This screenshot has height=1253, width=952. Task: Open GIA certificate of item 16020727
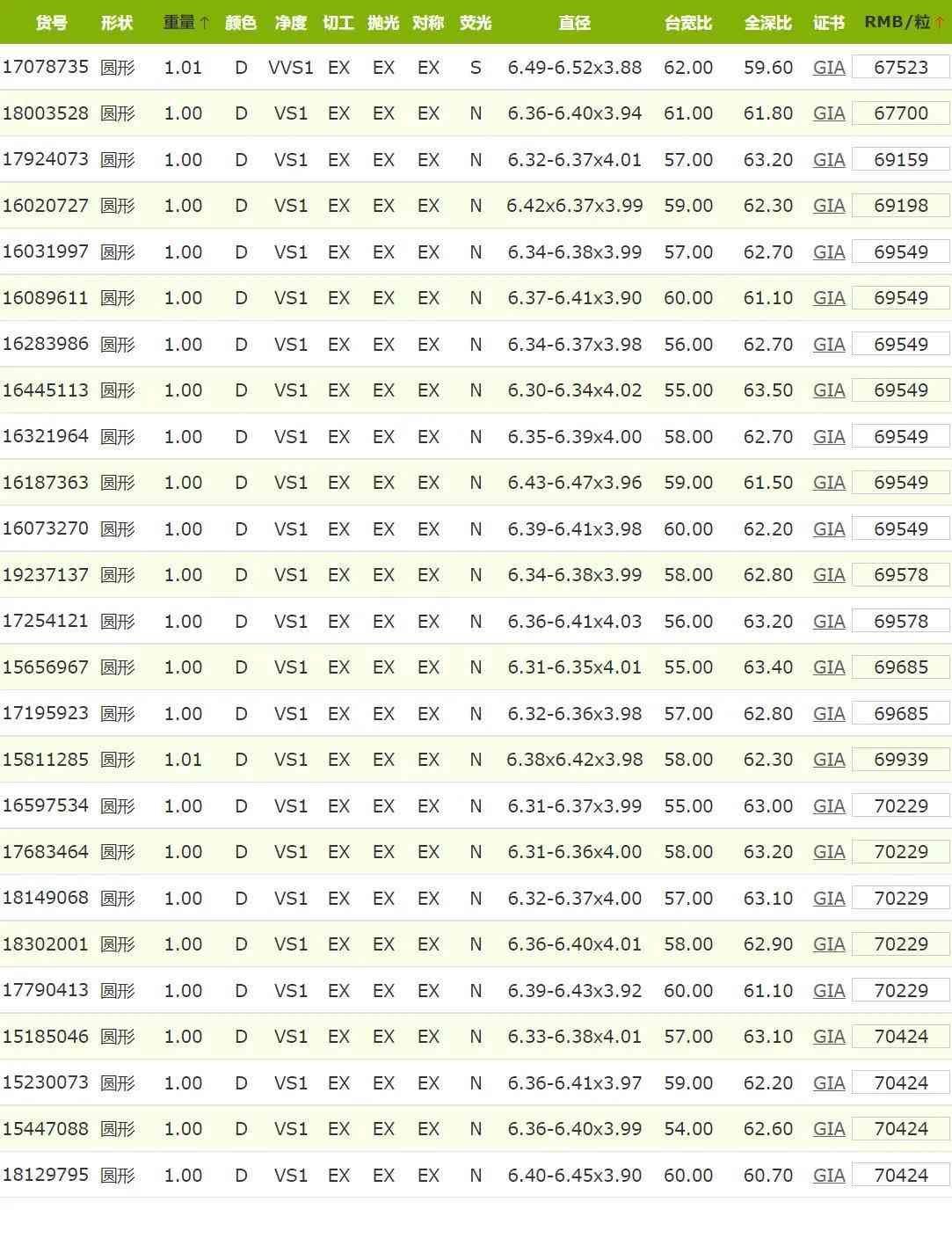pos(829,206)
